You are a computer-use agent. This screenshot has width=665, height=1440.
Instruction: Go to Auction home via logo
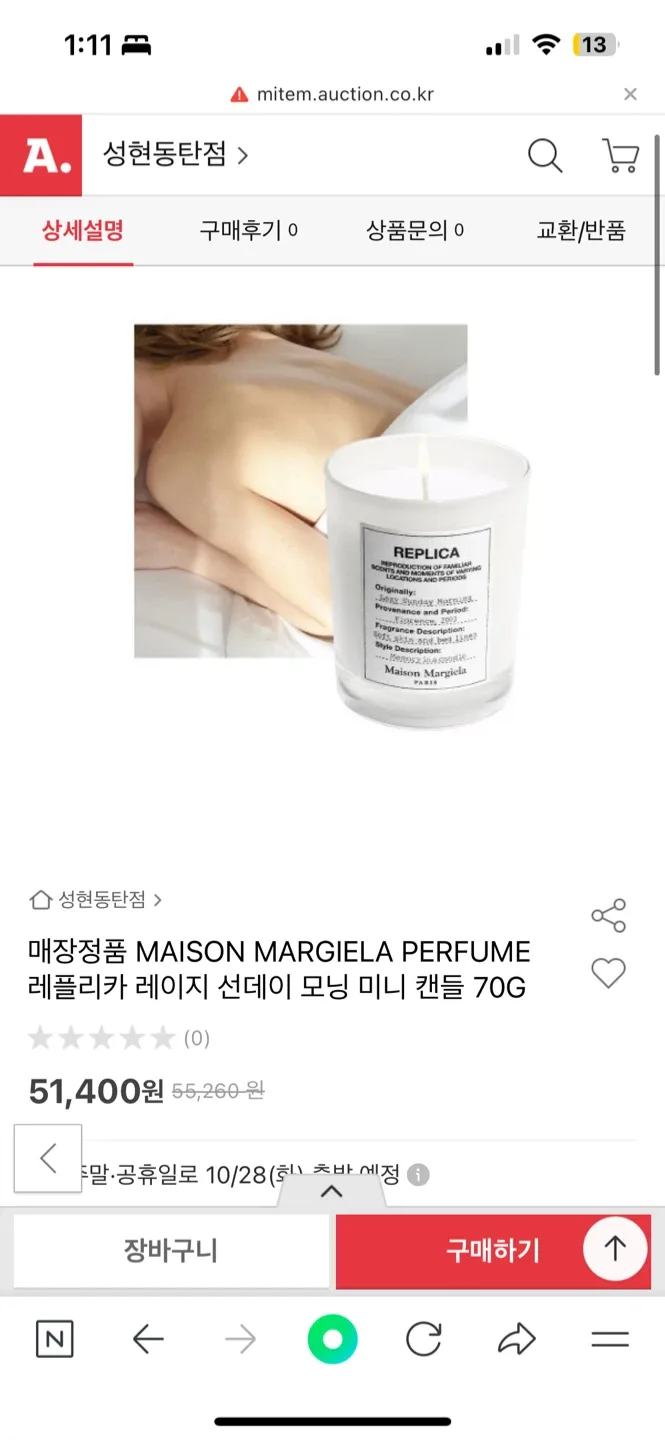point(41,156)
